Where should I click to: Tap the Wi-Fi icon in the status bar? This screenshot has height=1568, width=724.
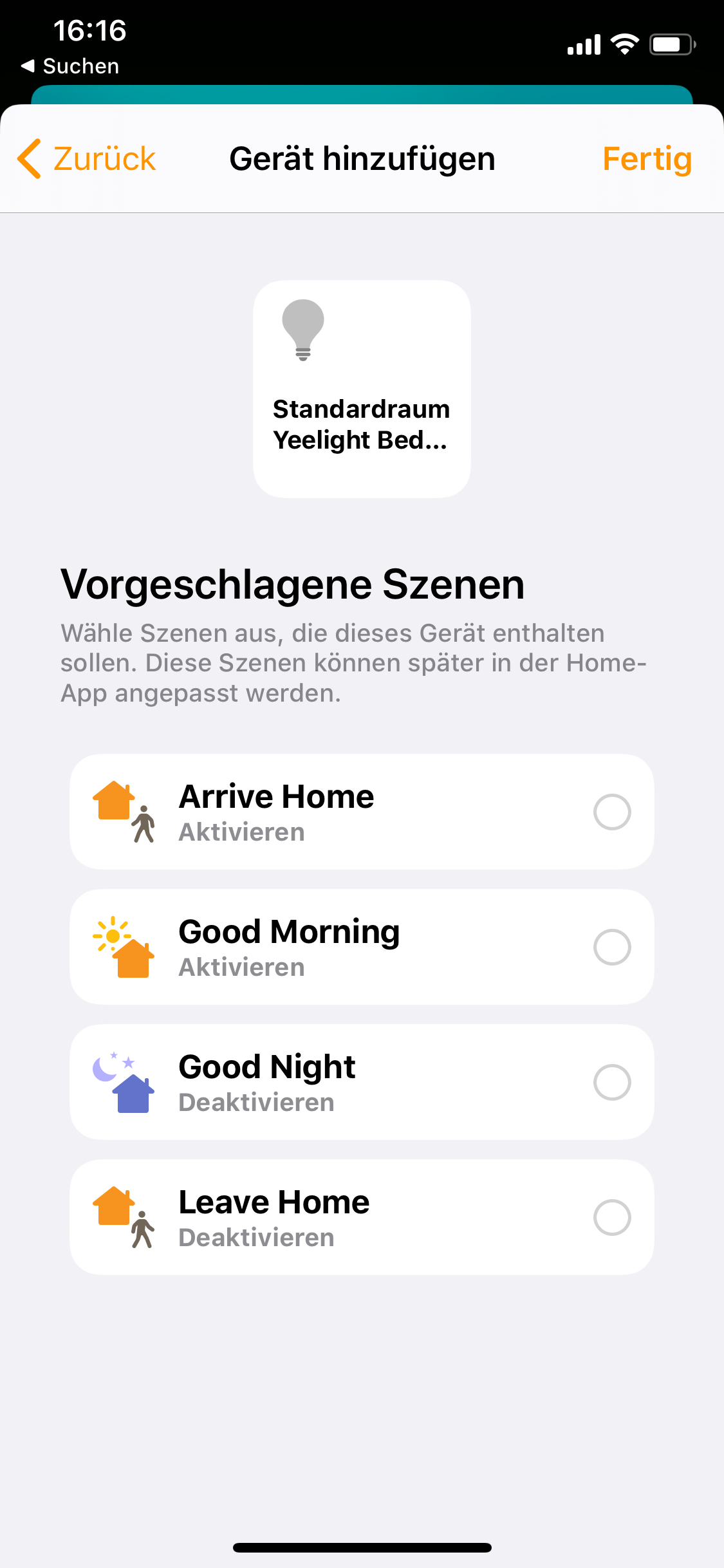pos(623,43)
